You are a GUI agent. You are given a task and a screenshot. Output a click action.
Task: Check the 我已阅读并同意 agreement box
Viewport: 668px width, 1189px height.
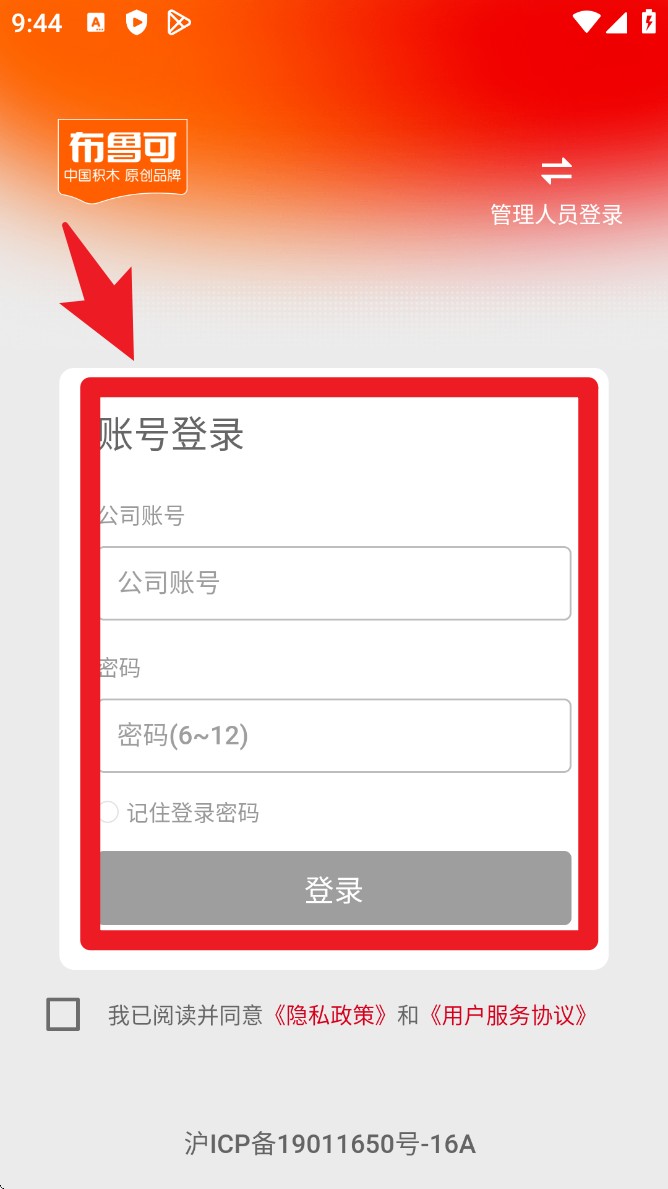click(63, 1015)
